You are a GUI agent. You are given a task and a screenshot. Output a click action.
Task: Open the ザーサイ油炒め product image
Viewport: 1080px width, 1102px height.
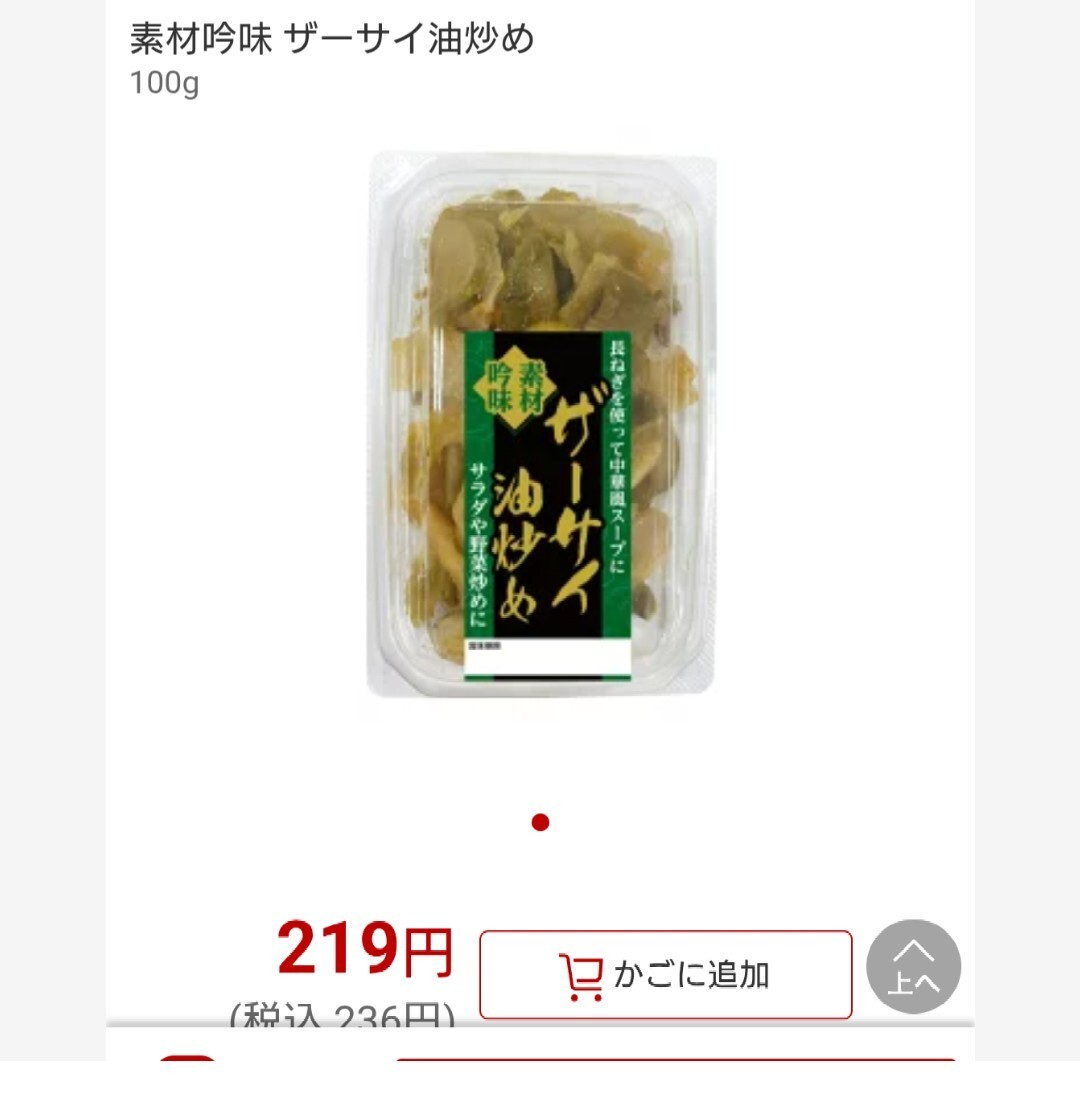coord(541,425)
